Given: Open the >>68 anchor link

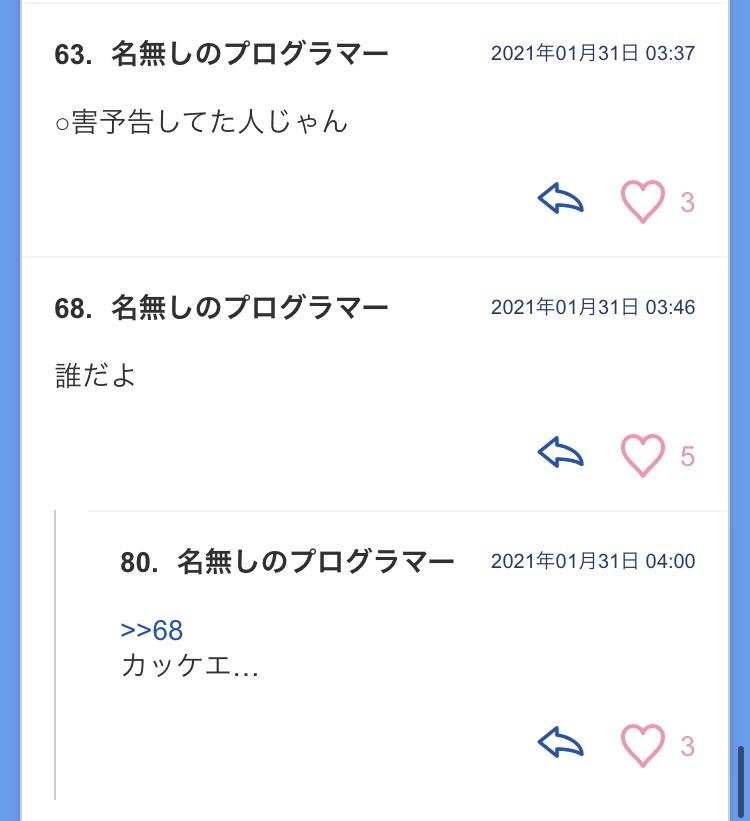Looking at the screenshot, I should tap(152, 630).
